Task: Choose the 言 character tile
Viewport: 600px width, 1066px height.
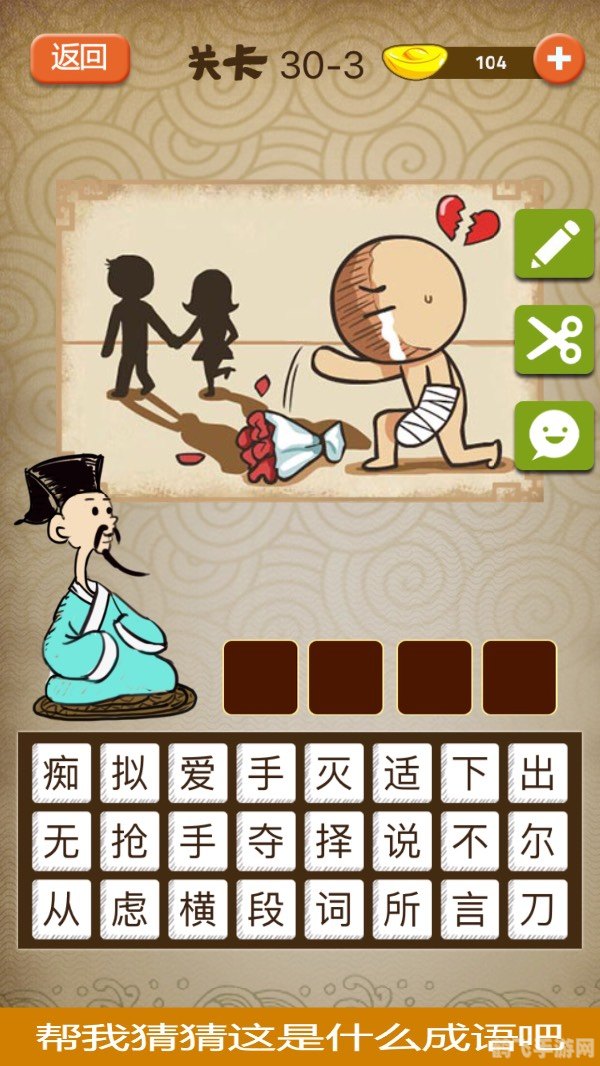Action: [469, 909]
